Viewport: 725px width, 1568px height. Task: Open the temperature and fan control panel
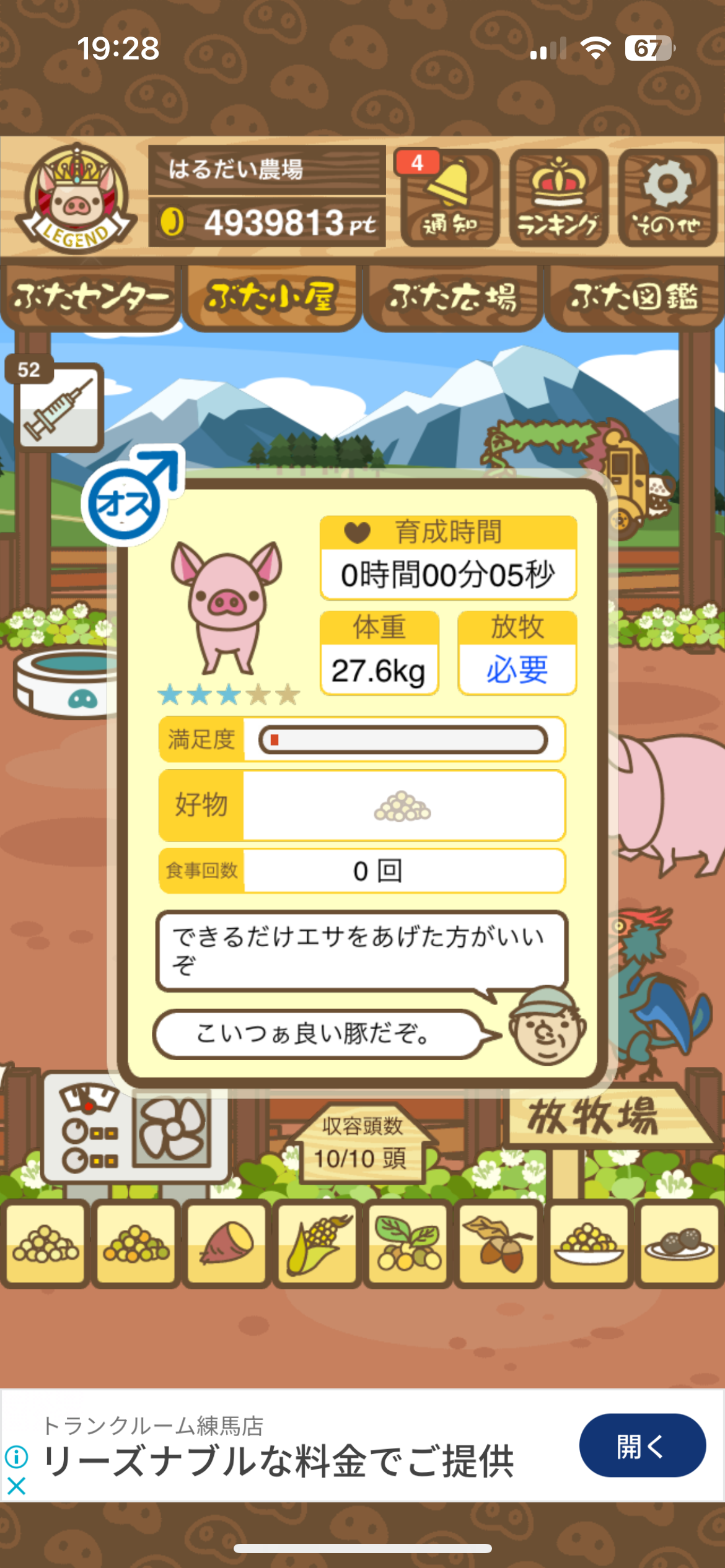coord(135,1130)
